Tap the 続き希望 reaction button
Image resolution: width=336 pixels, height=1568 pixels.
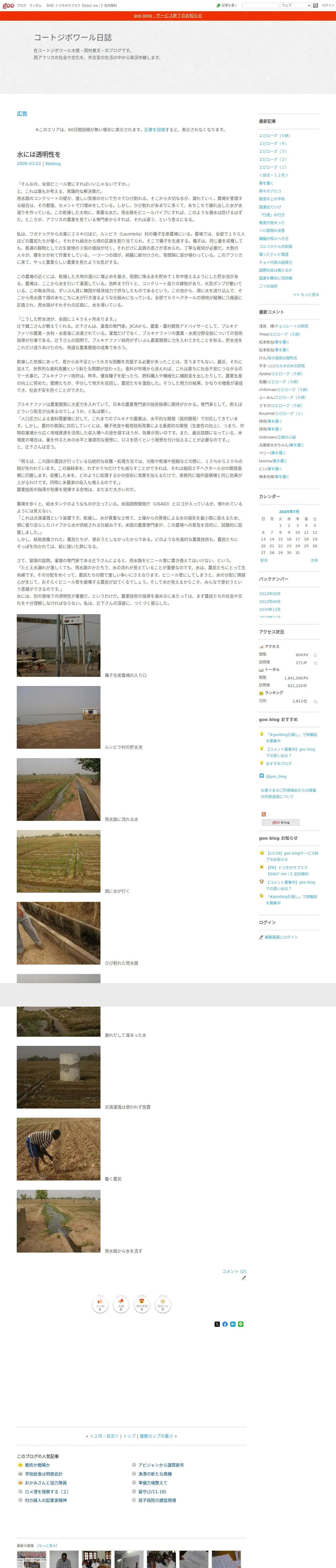(x=142, y=1305)
